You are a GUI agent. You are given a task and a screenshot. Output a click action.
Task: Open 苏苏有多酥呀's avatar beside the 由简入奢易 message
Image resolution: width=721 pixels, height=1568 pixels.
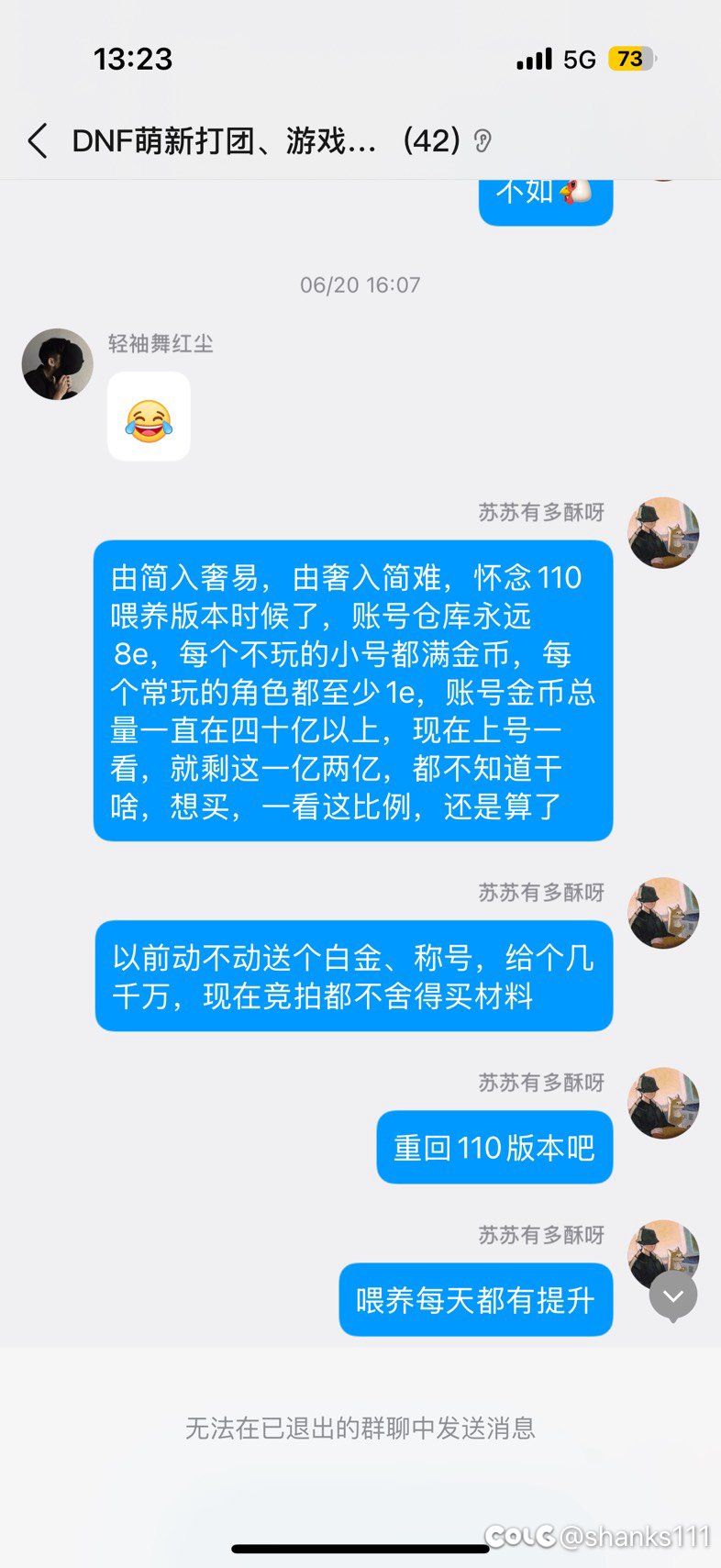(663, 533)
